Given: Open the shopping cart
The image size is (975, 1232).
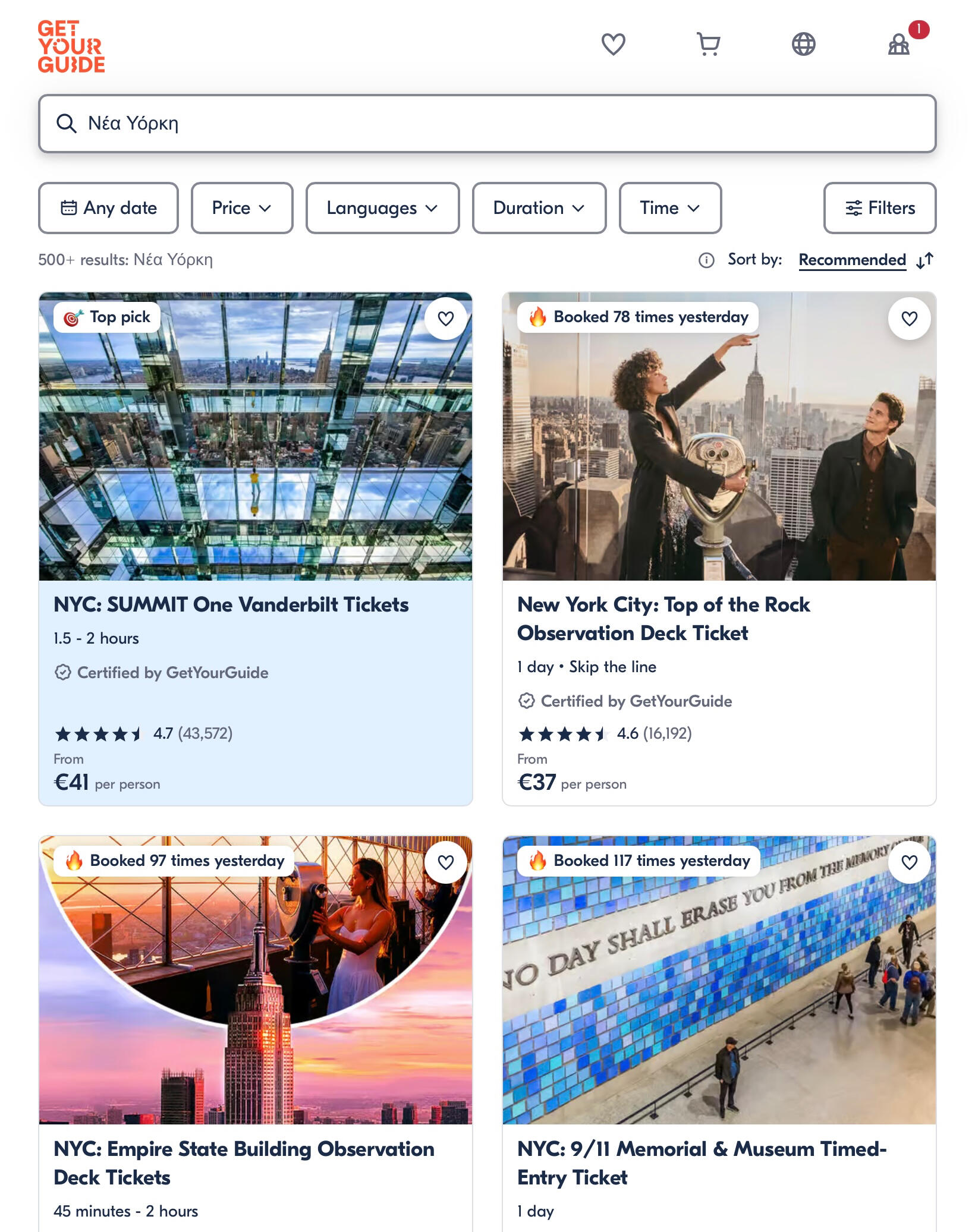Looking at the screenshot, I should coord(708,45).
